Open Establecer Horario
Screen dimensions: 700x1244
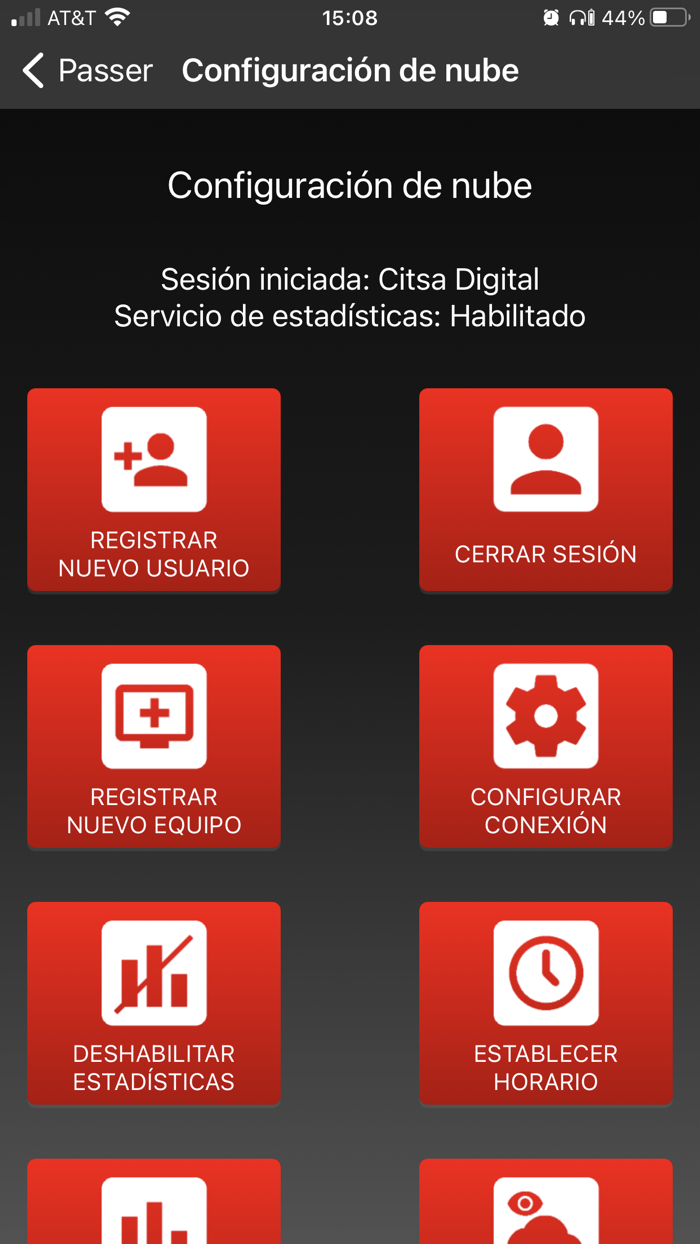tap(546, 1004)
